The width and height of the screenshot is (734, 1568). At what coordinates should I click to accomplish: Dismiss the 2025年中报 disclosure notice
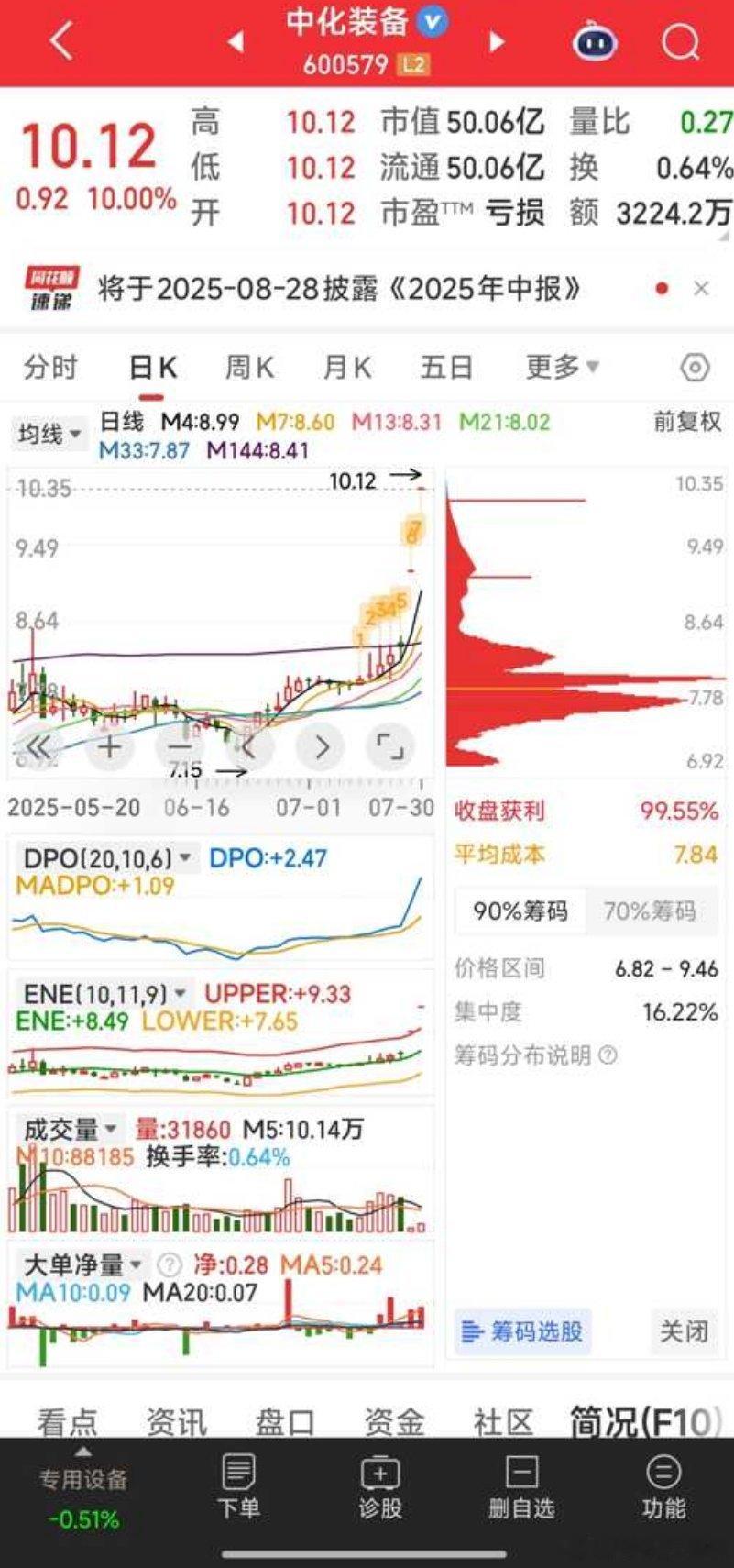pyautogui.click(x=701, y=289)
